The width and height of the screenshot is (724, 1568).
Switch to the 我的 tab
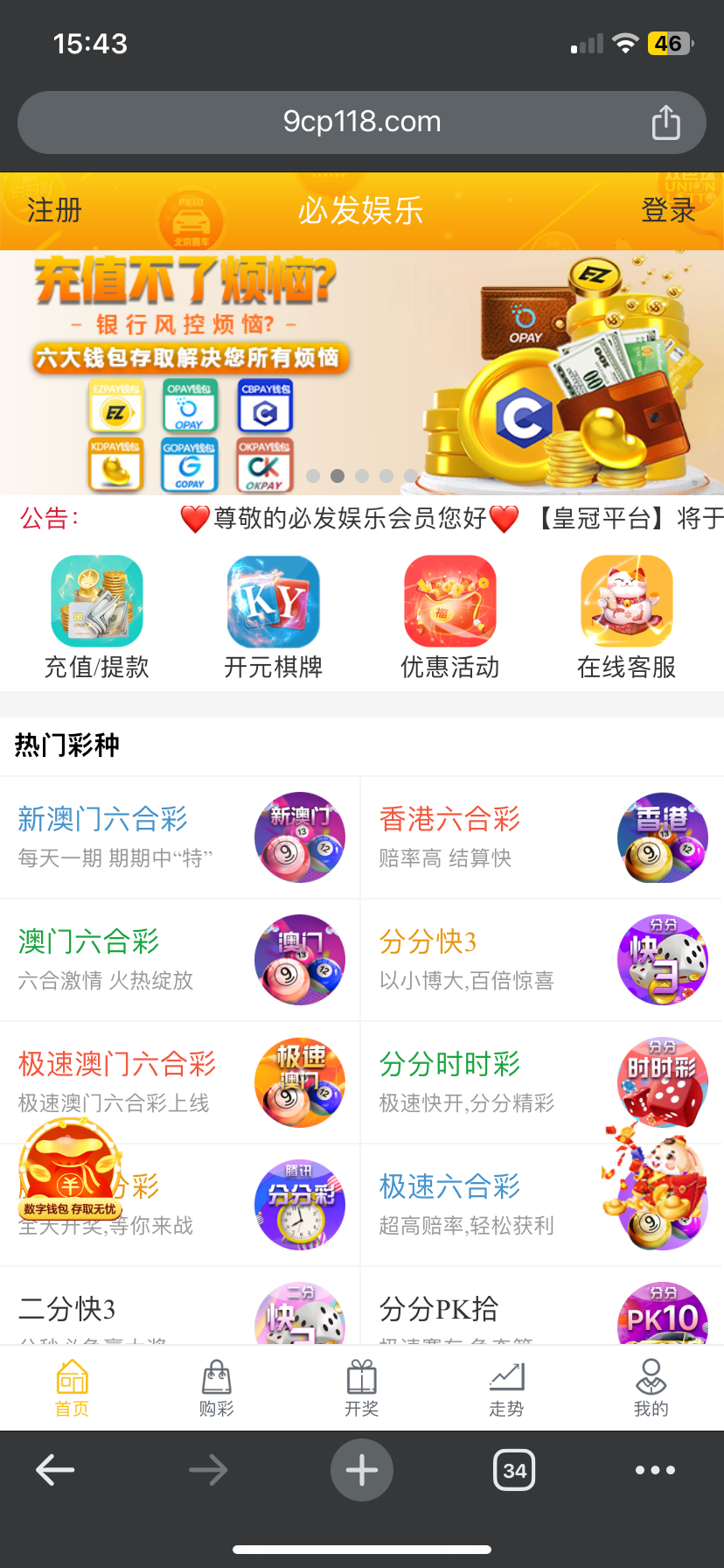651,1388
